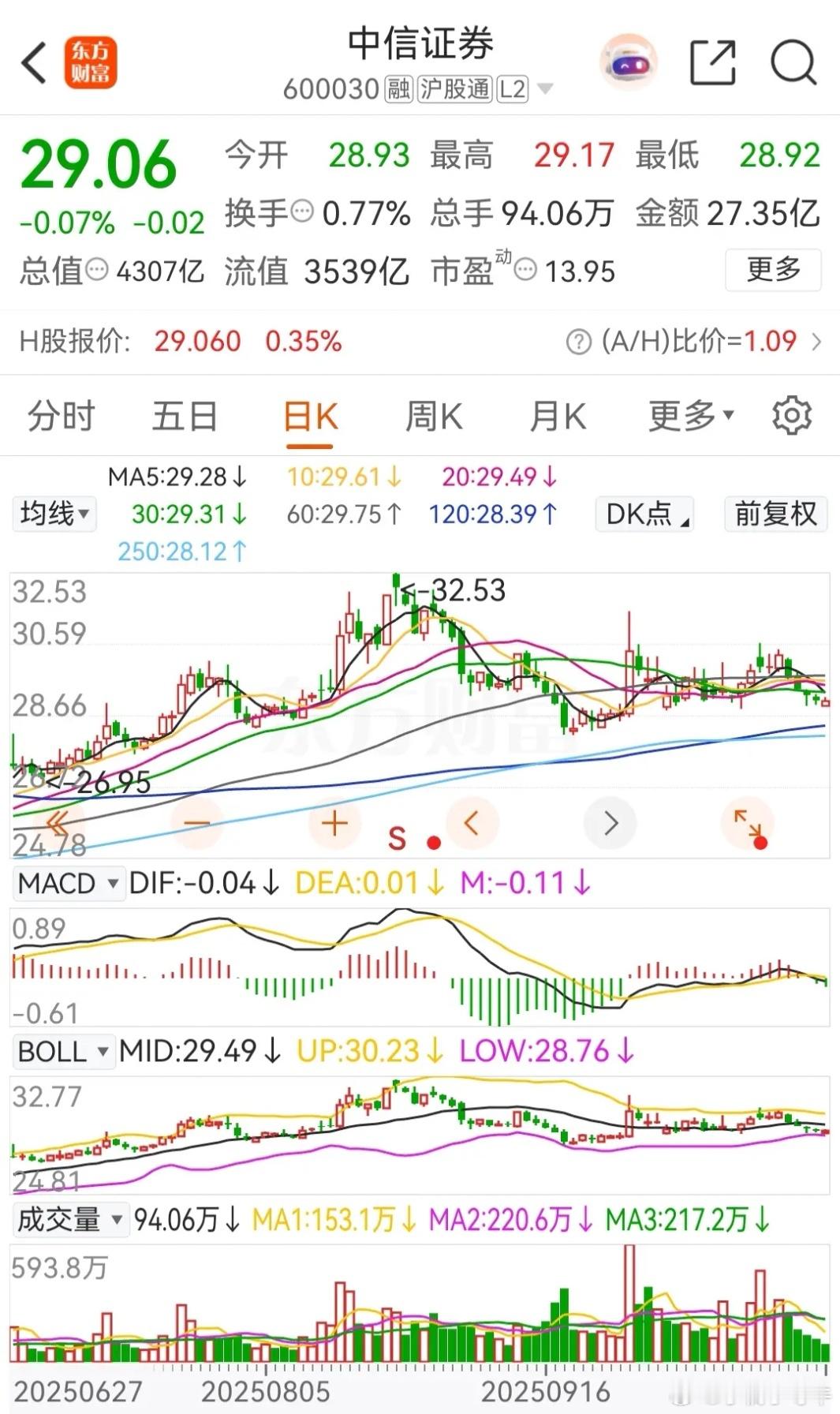Open the 成交量 indicator dropdown

tap(70, 1220)
